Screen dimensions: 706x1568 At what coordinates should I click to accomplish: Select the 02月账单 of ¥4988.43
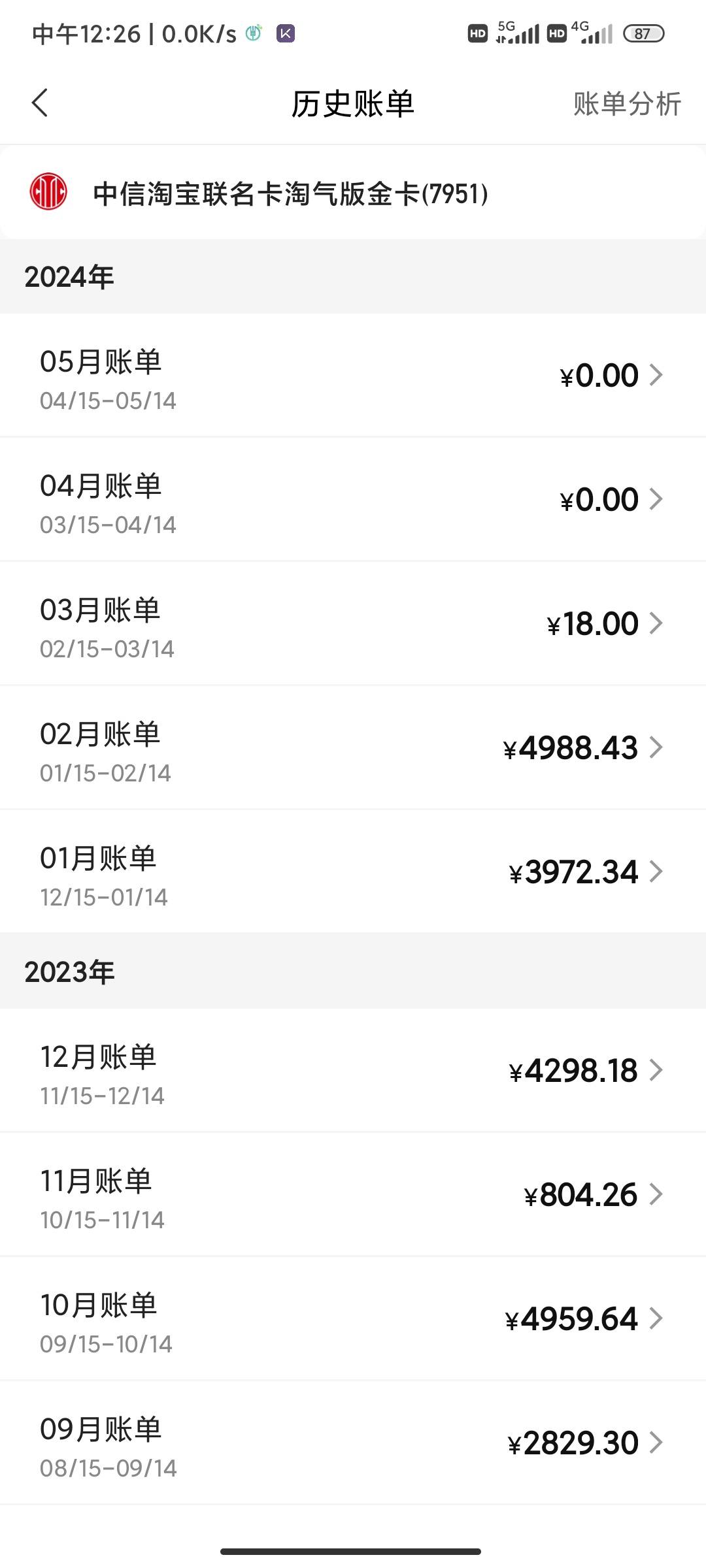pyautogui.click(x=353, y=748)
